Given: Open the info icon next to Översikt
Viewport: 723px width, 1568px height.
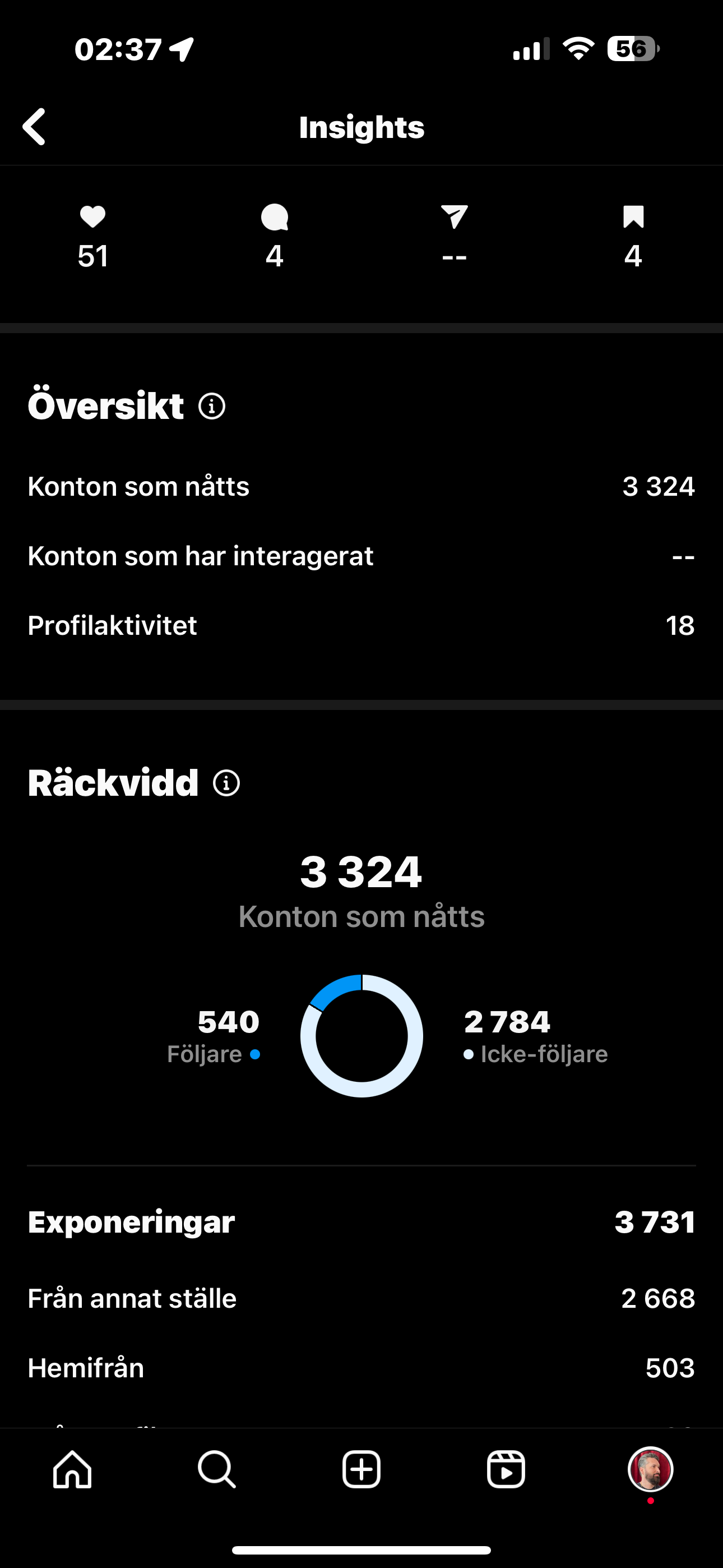Looking at the screenshot, I should [x=212, y=406].
